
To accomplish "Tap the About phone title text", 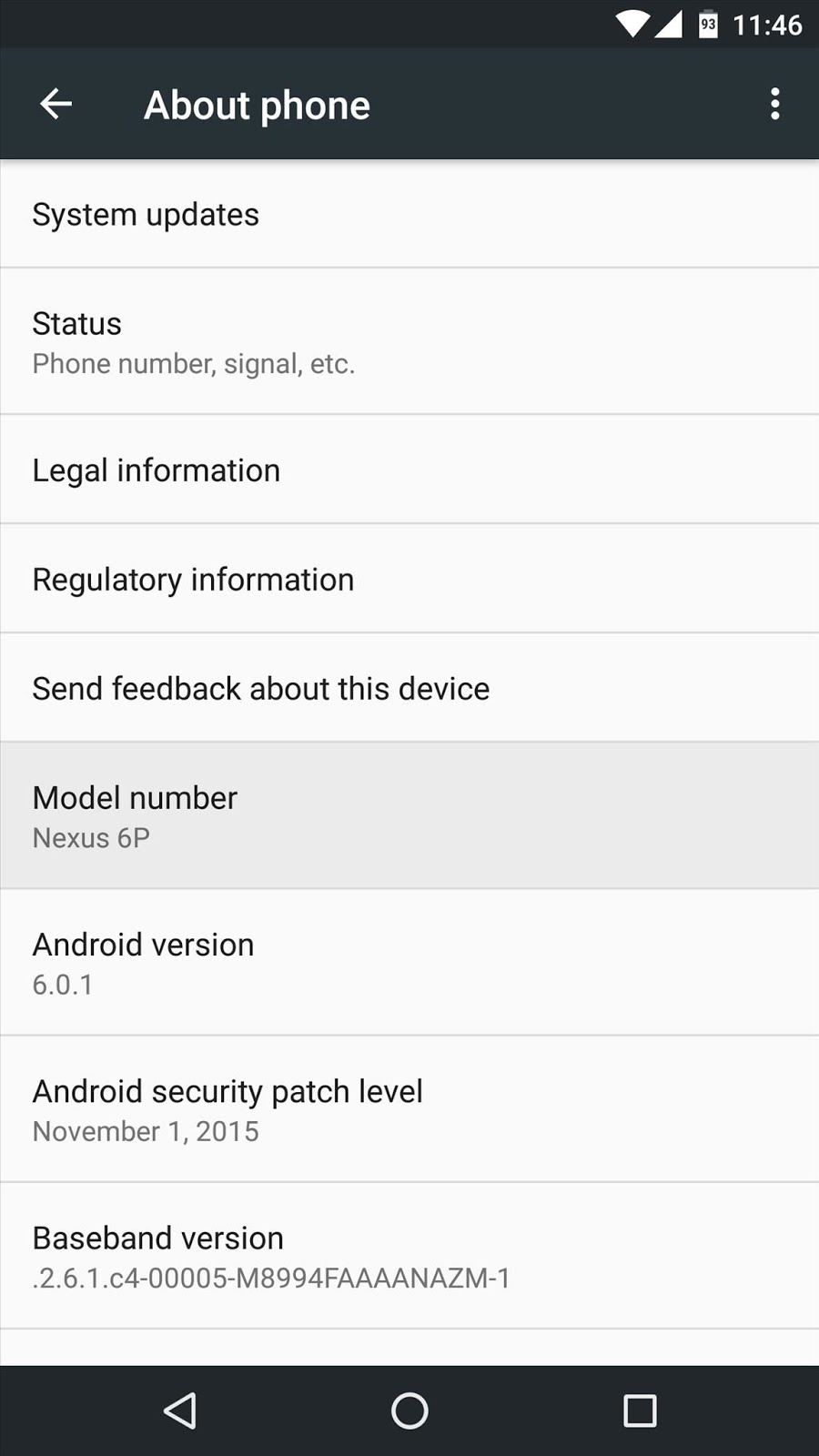I will click(x=256, y=104).
